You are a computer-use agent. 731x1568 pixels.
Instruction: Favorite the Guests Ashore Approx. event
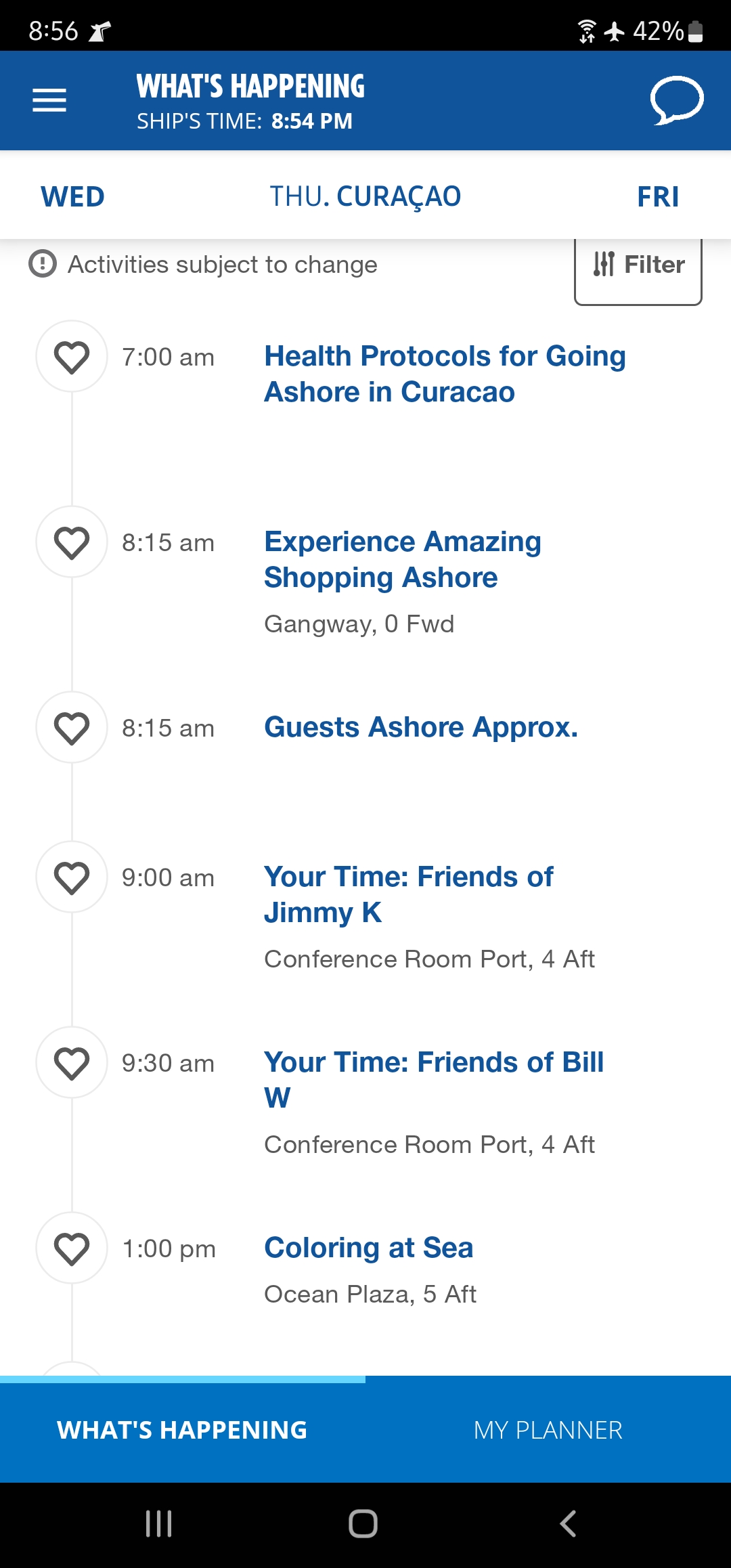point(72,727)
